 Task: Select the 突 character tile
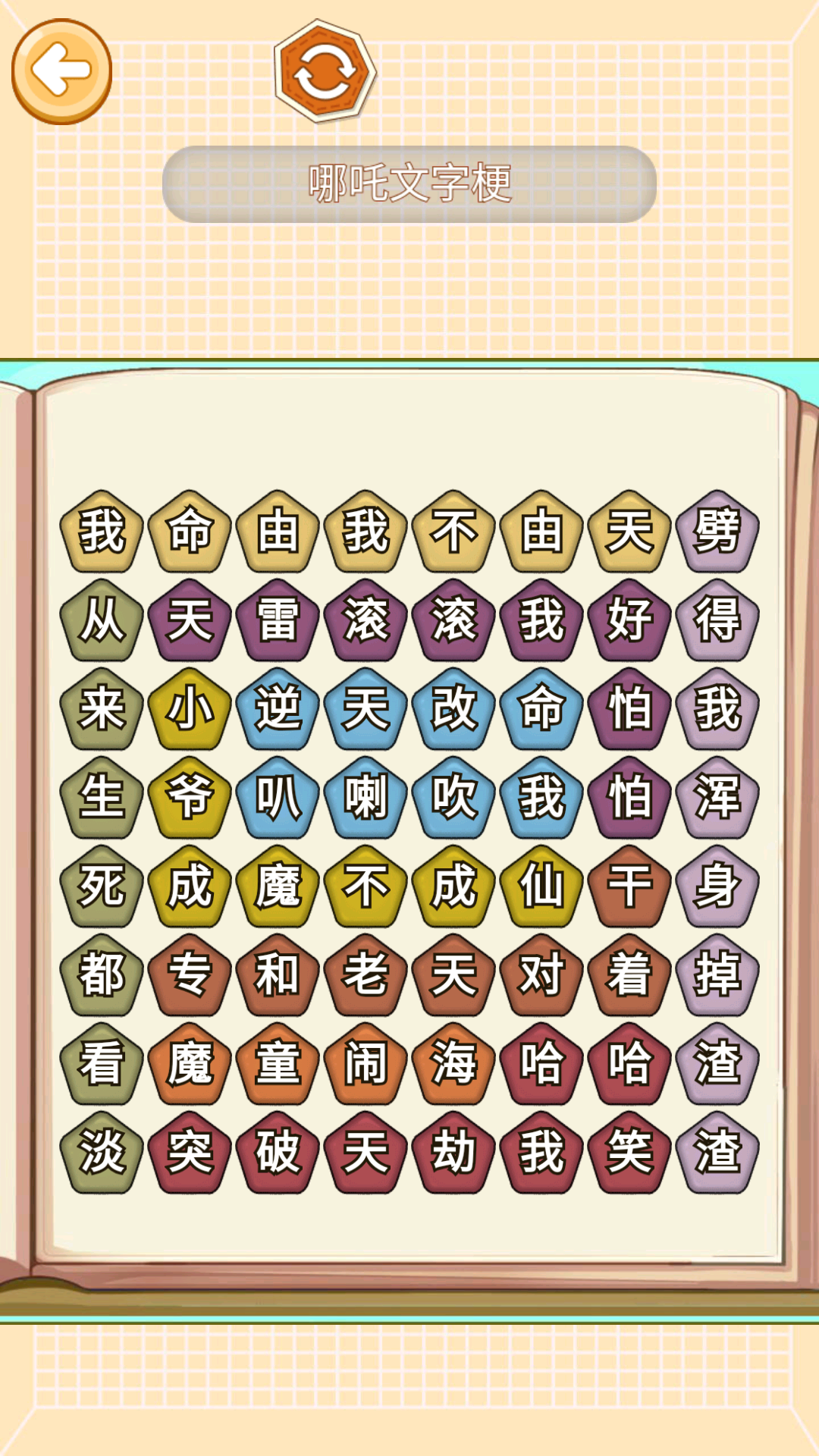pos(190,1153)
